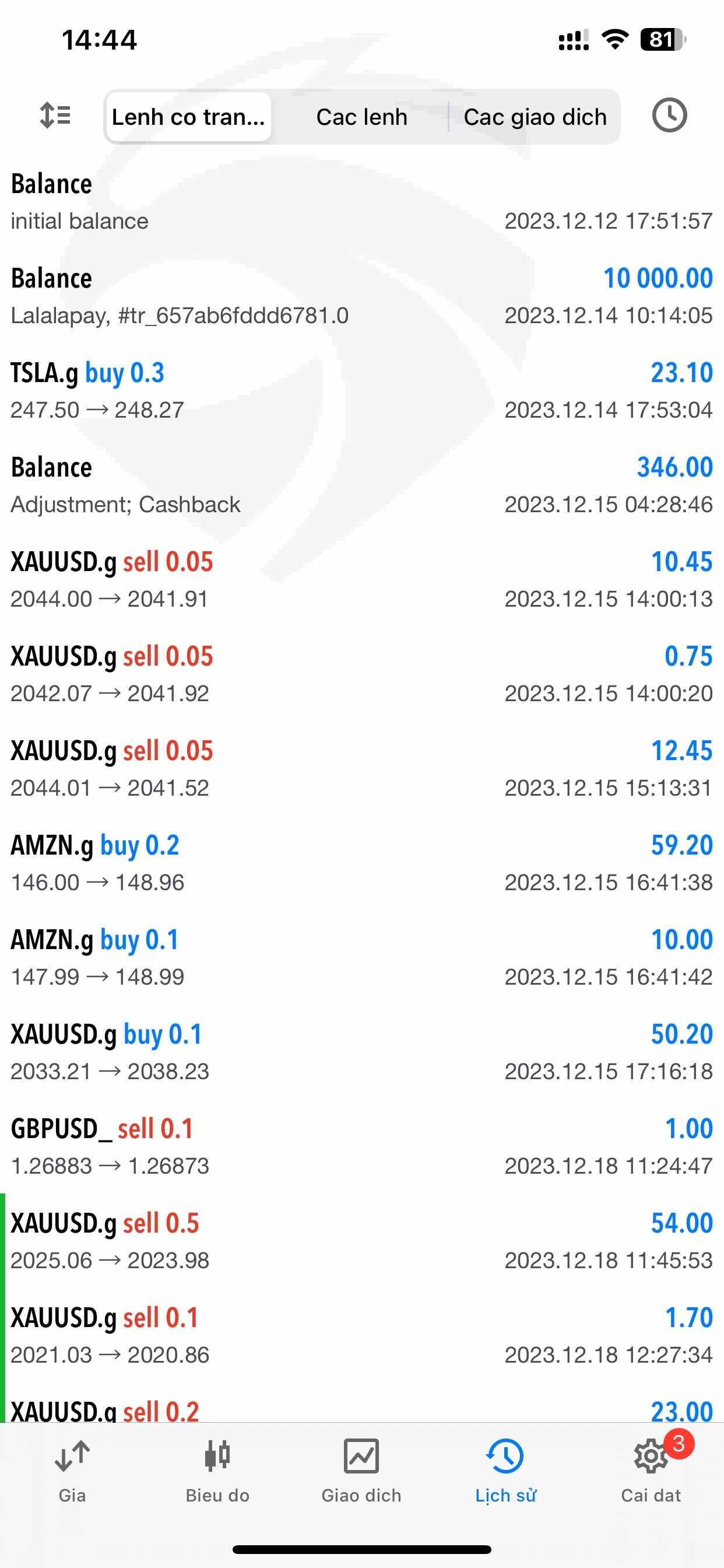Expand the XAUUSD.g sell 0.5 row

[x=362, y=1241]
